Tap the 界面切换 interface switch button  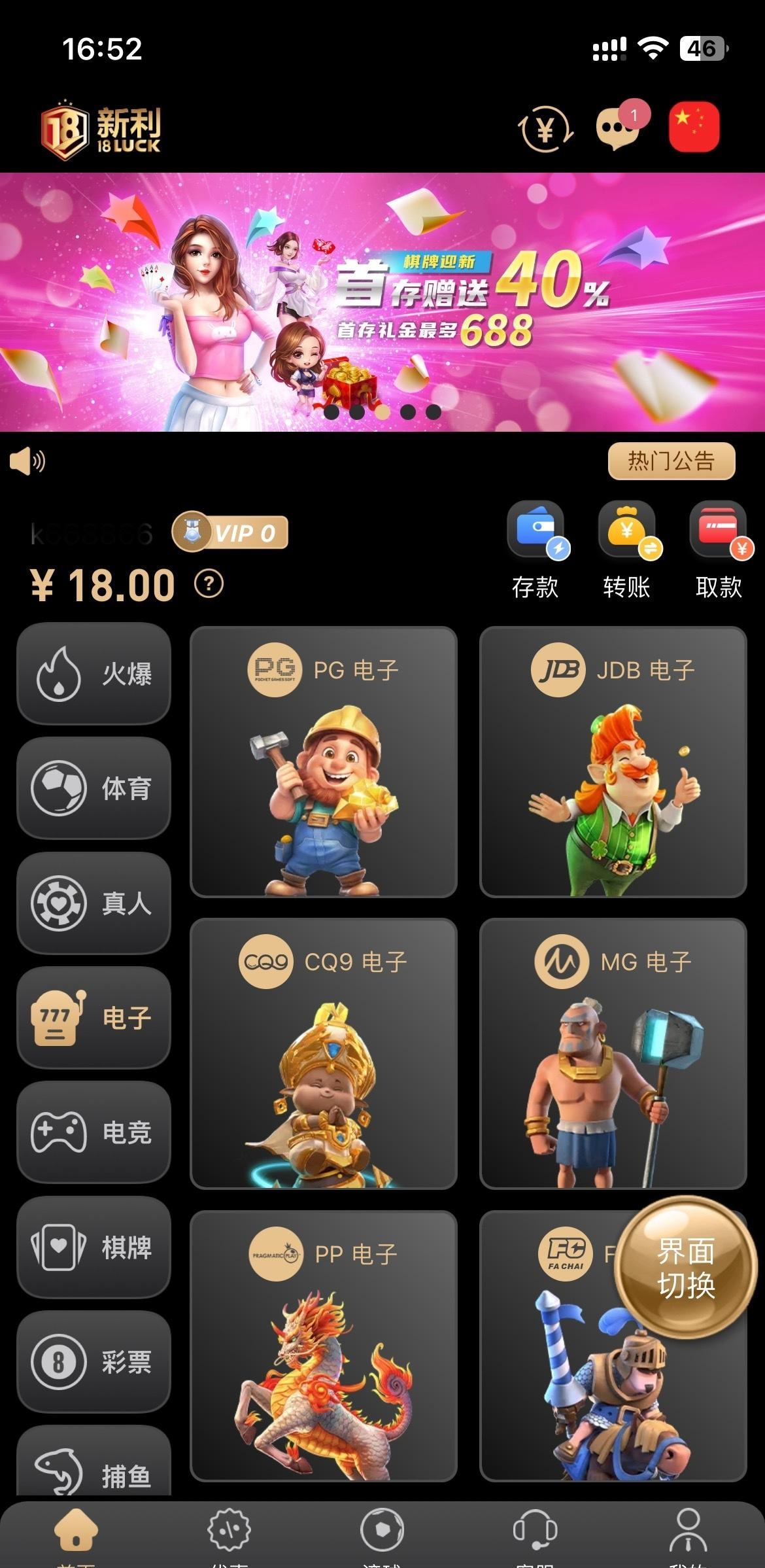pyautogui.click(x=685, y=1268)
